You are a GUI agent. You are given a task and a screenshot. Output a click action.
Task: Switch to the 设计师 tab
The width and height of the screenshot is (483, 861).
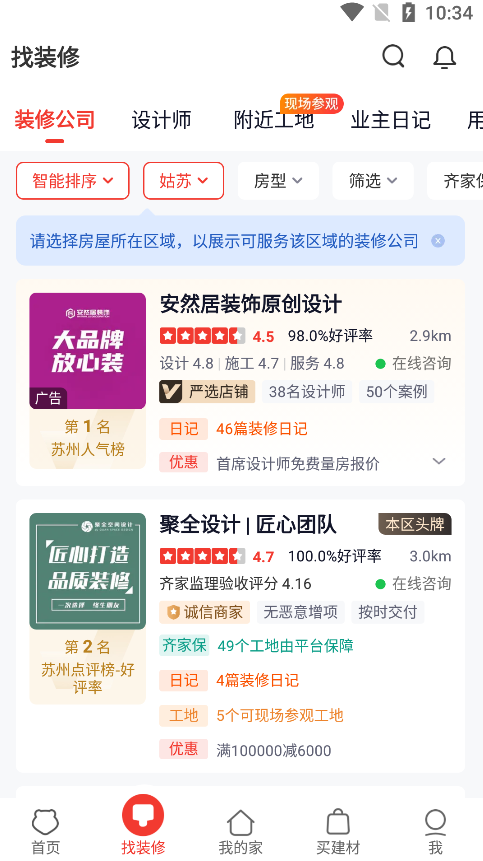[161, 120]
